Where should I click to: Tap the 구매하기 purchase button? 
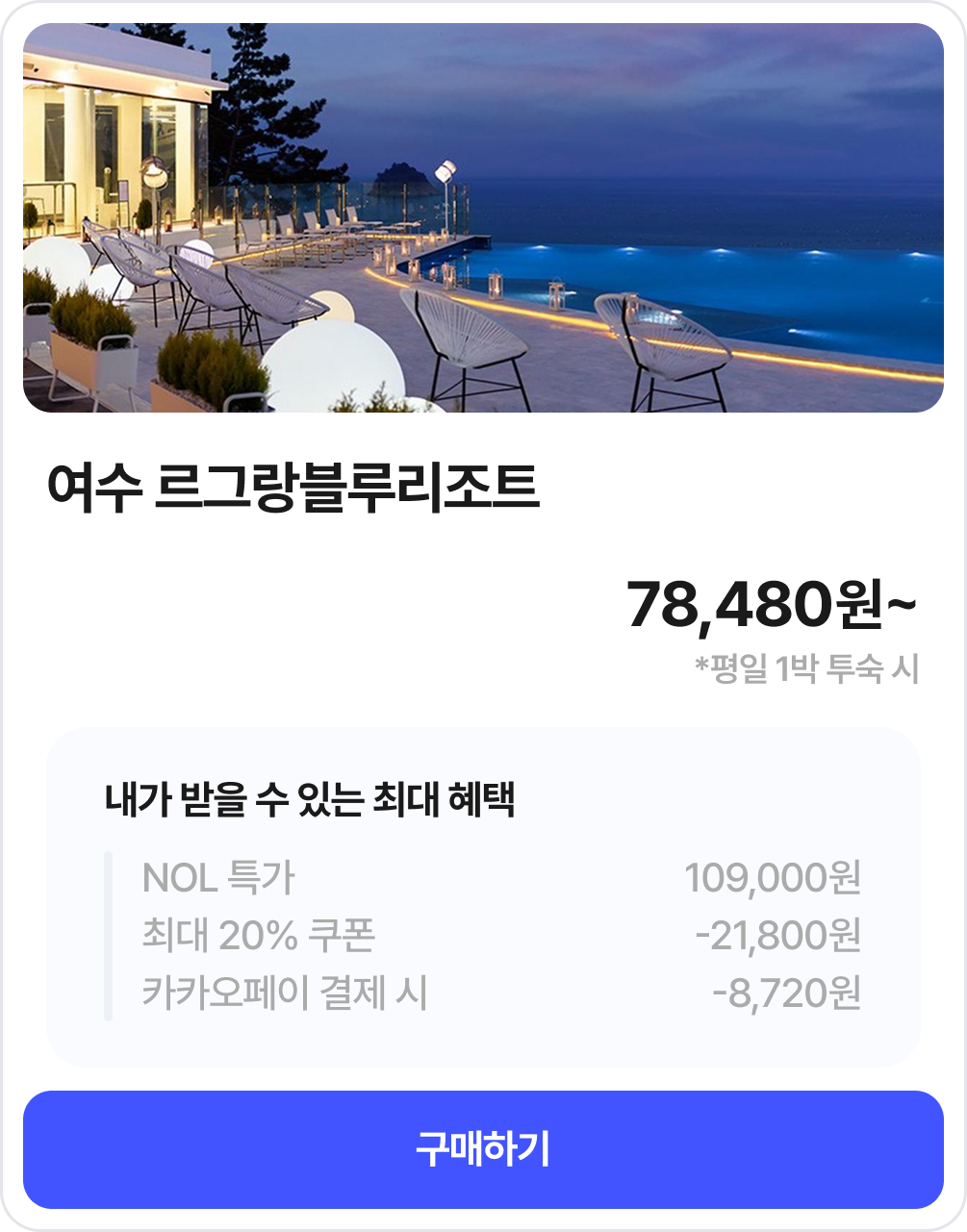pos(483,1149)
